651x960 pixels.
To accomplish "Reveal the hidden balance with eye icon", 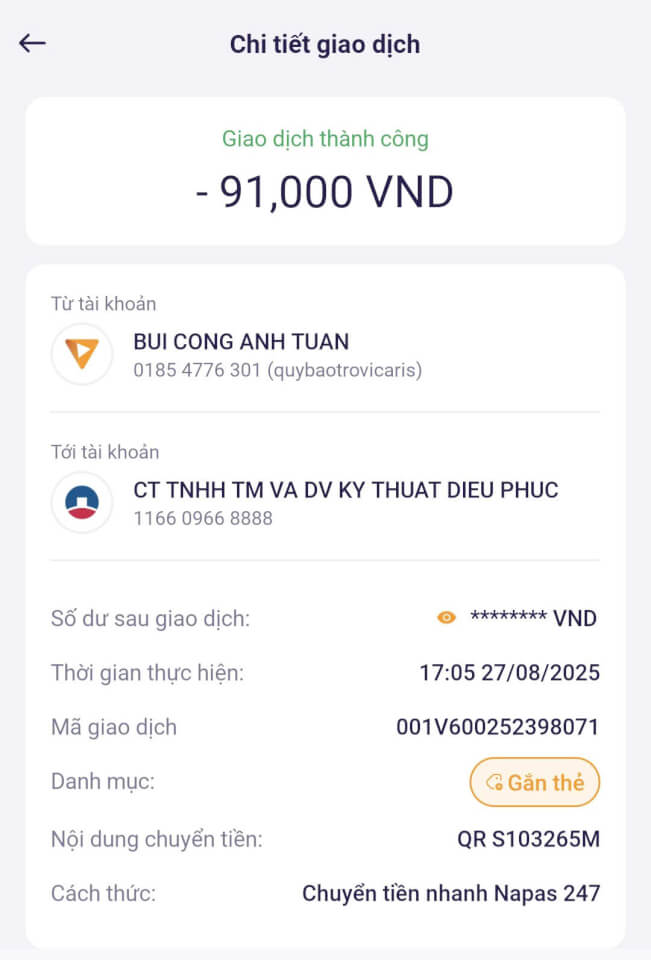I will tap(447, 618).
